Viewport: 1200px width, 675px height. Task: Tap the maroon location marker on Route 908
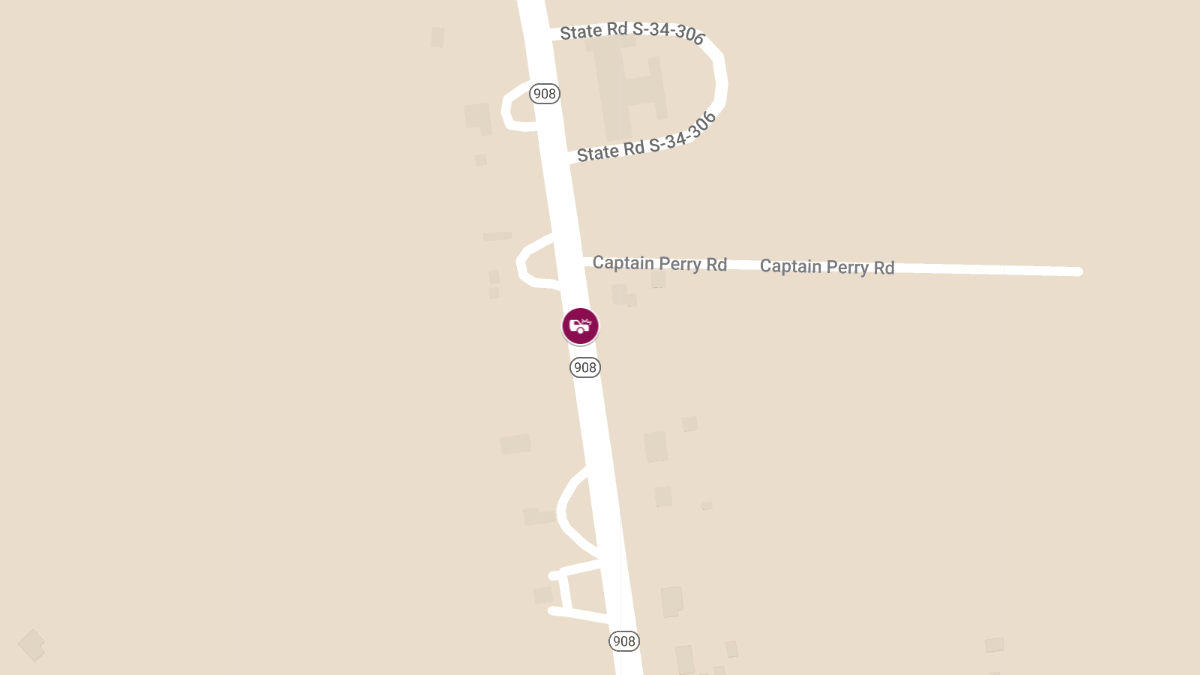[580, 326]
